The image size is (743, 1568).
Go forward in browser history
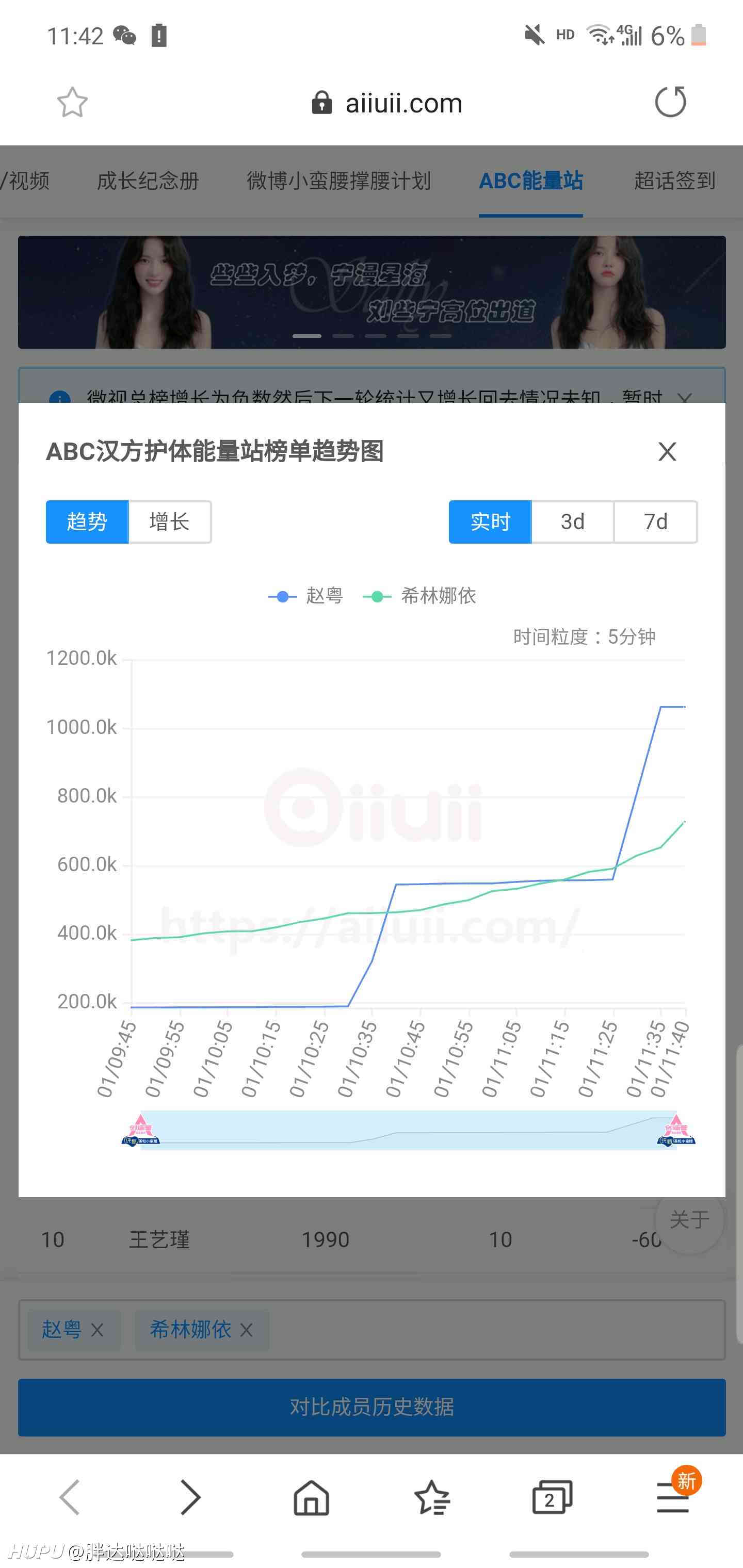tap(190, 1497)
